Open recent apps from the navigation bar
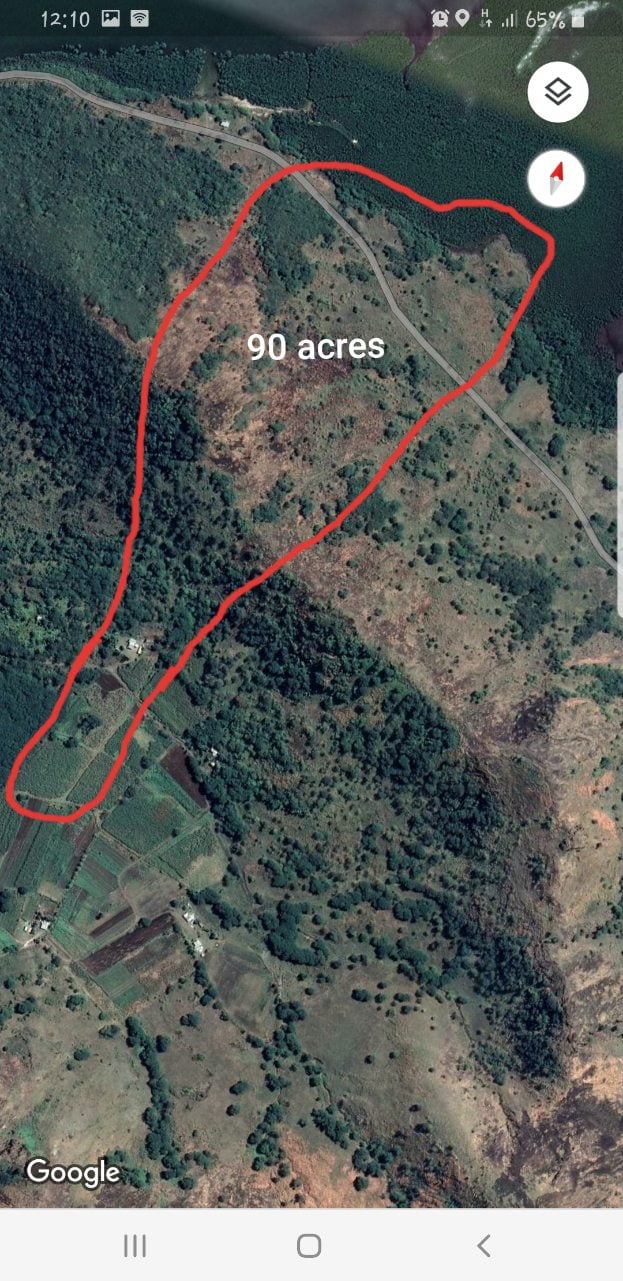This screenshot has height=1281, width=623. [x=135, y=1245]
